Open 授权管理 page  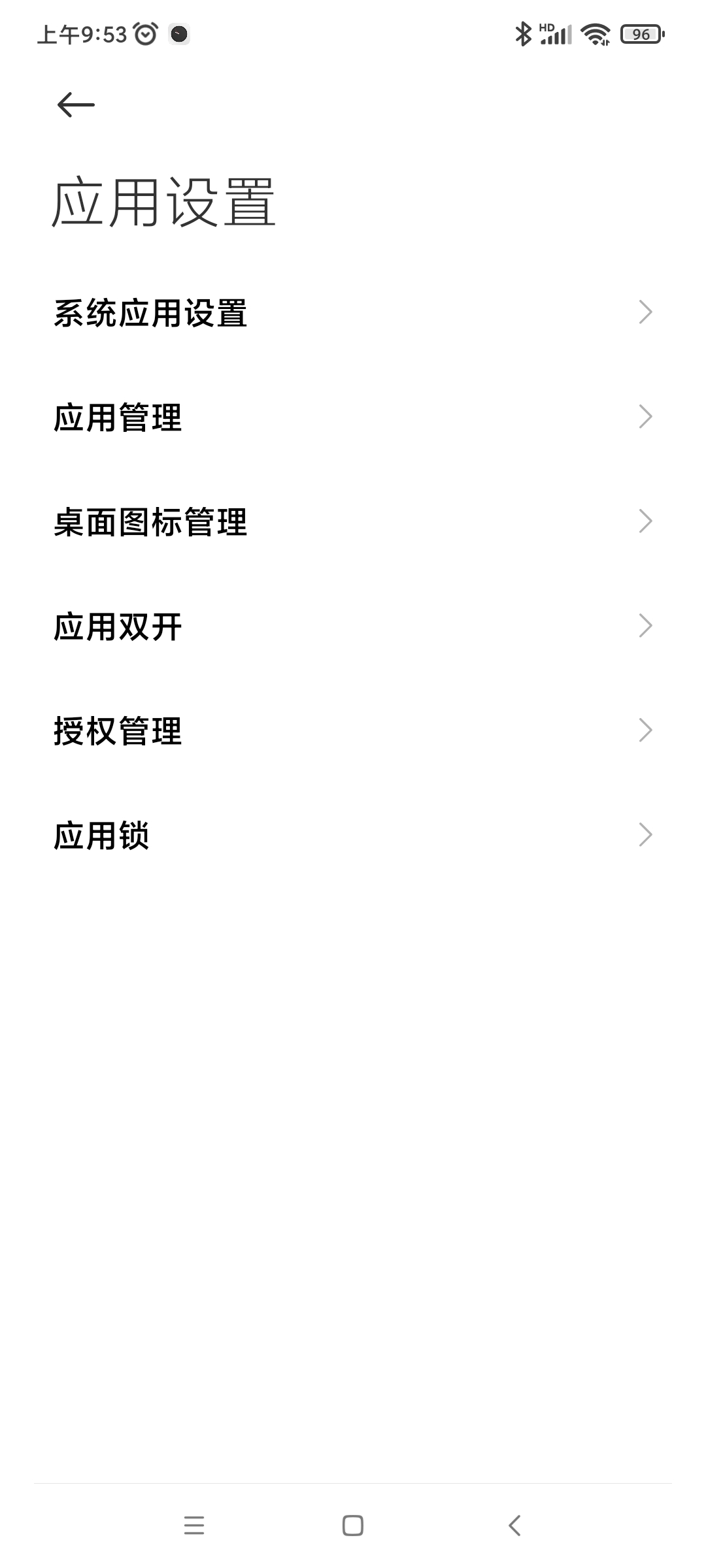coord(353,731)
